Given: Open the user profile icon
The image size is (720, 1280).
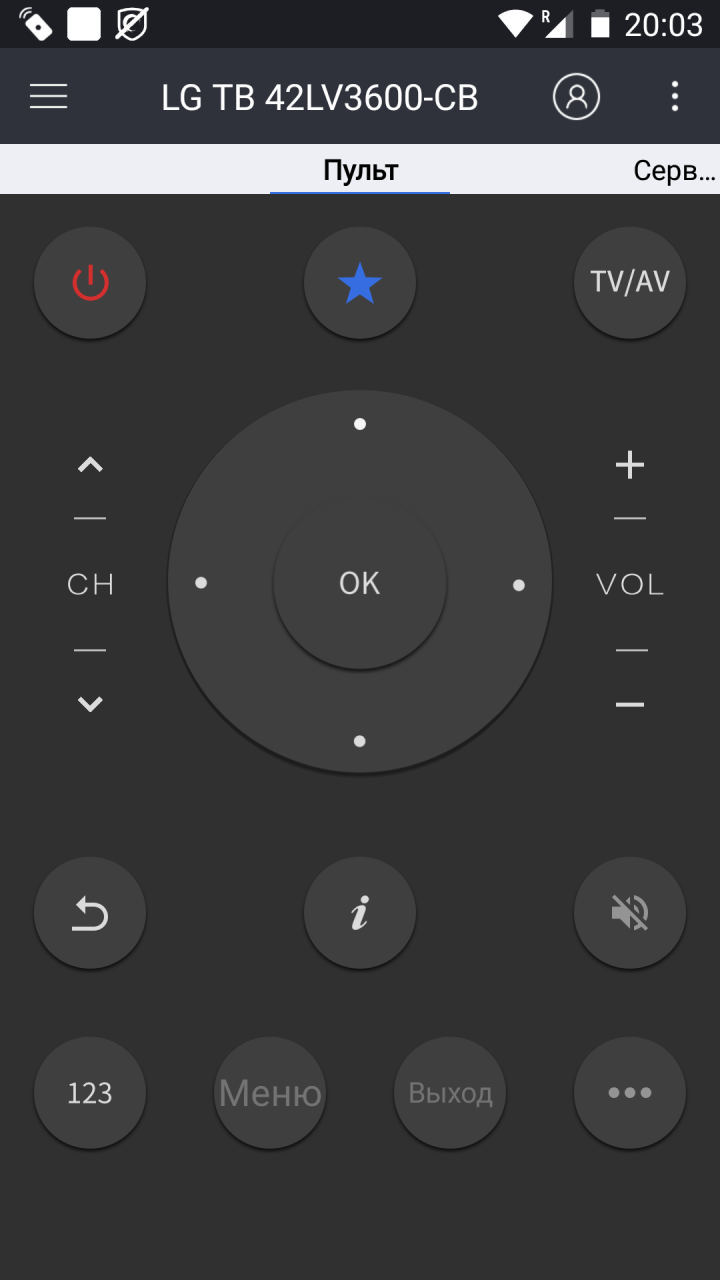Looking at the screenshot, I should click(576, 96).
